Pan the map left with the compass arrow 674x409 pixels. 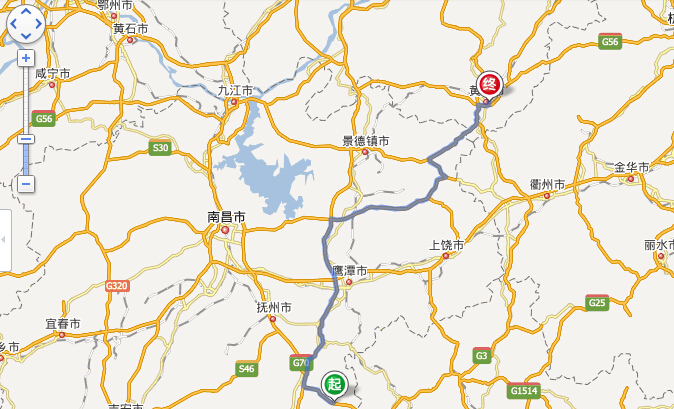coord(13,24)
